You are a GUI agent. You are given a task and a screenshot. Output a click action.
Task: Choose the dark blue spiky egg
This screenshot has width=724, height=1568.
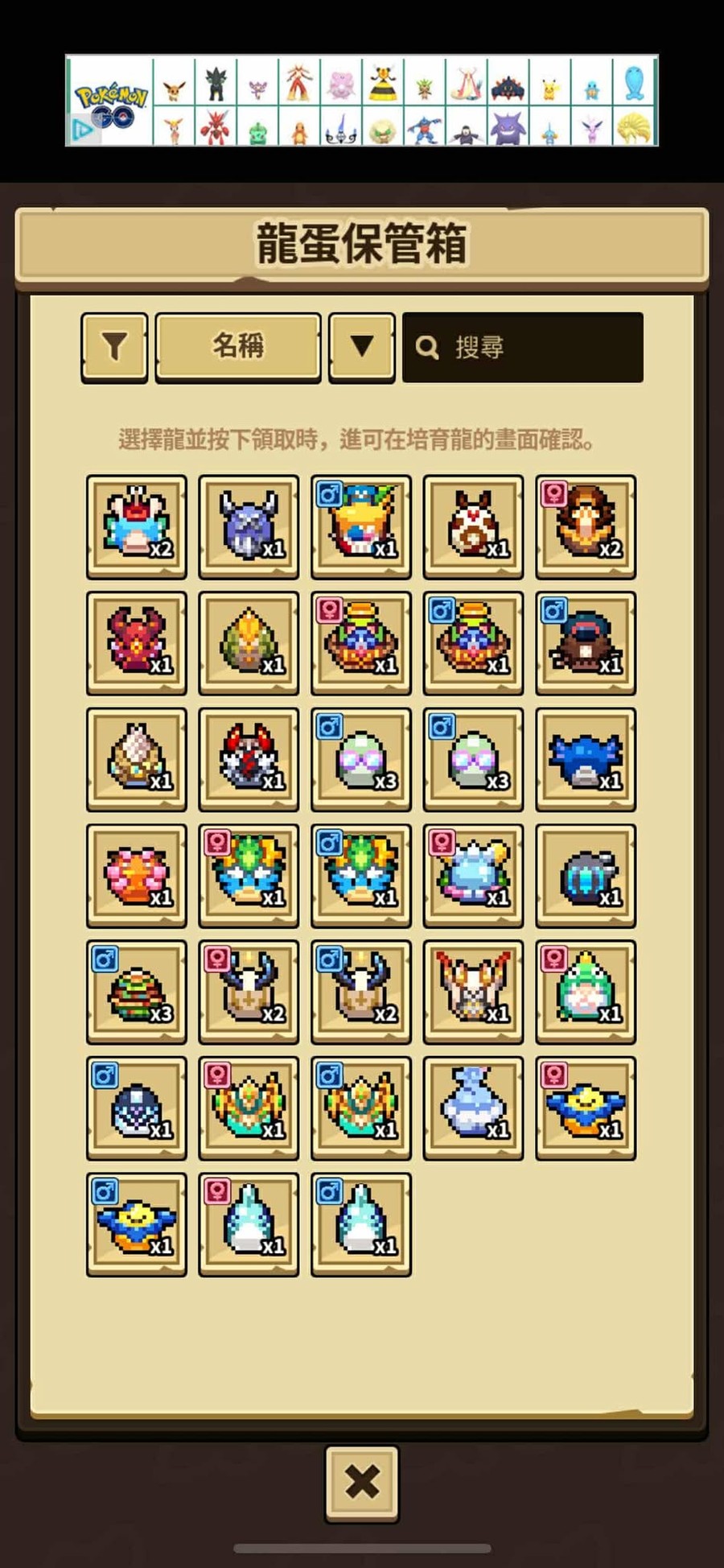click(586, 759)
